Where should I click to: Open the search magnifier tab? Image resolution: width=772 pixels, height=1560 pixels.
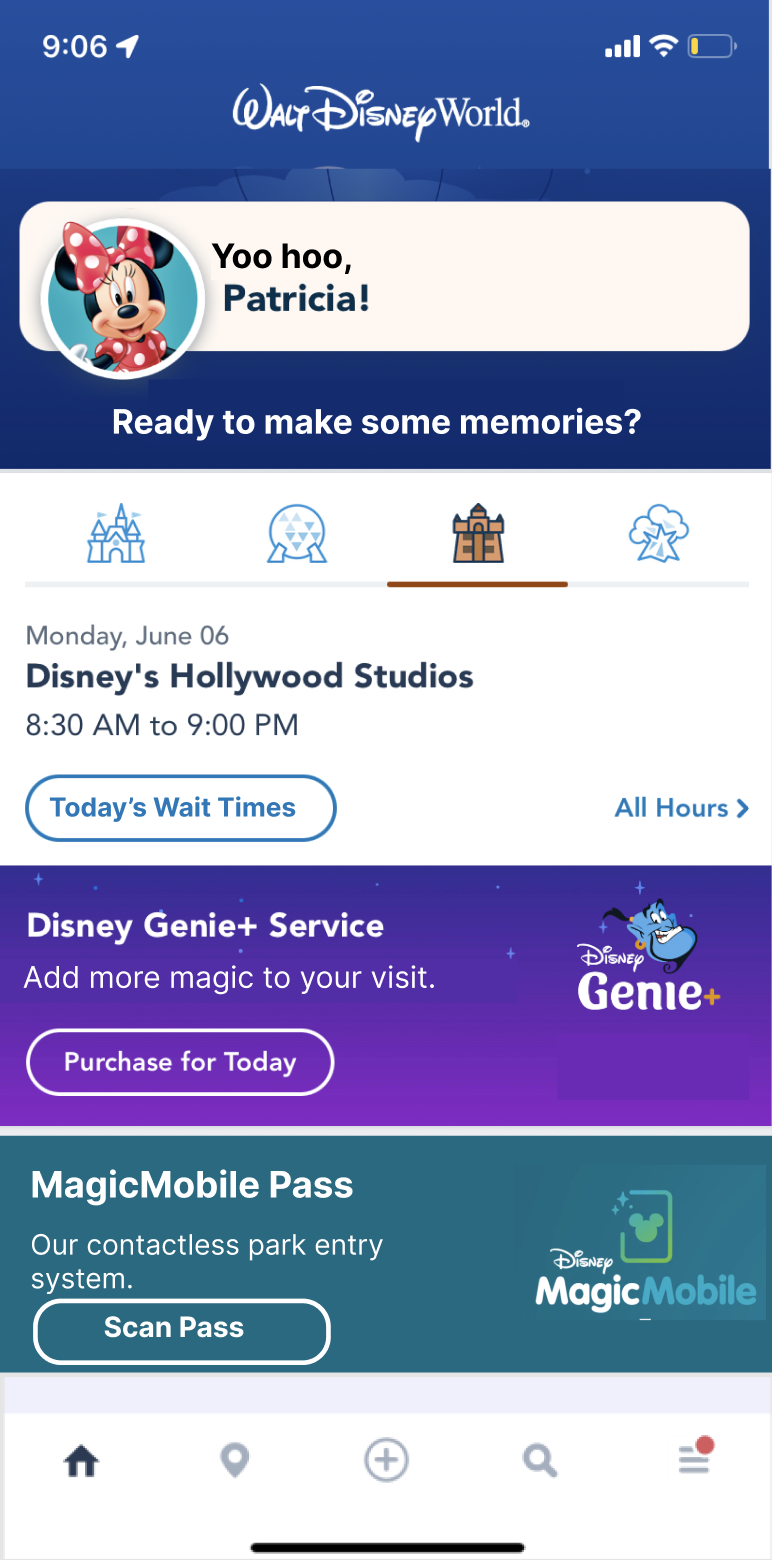coord(540,1462)
